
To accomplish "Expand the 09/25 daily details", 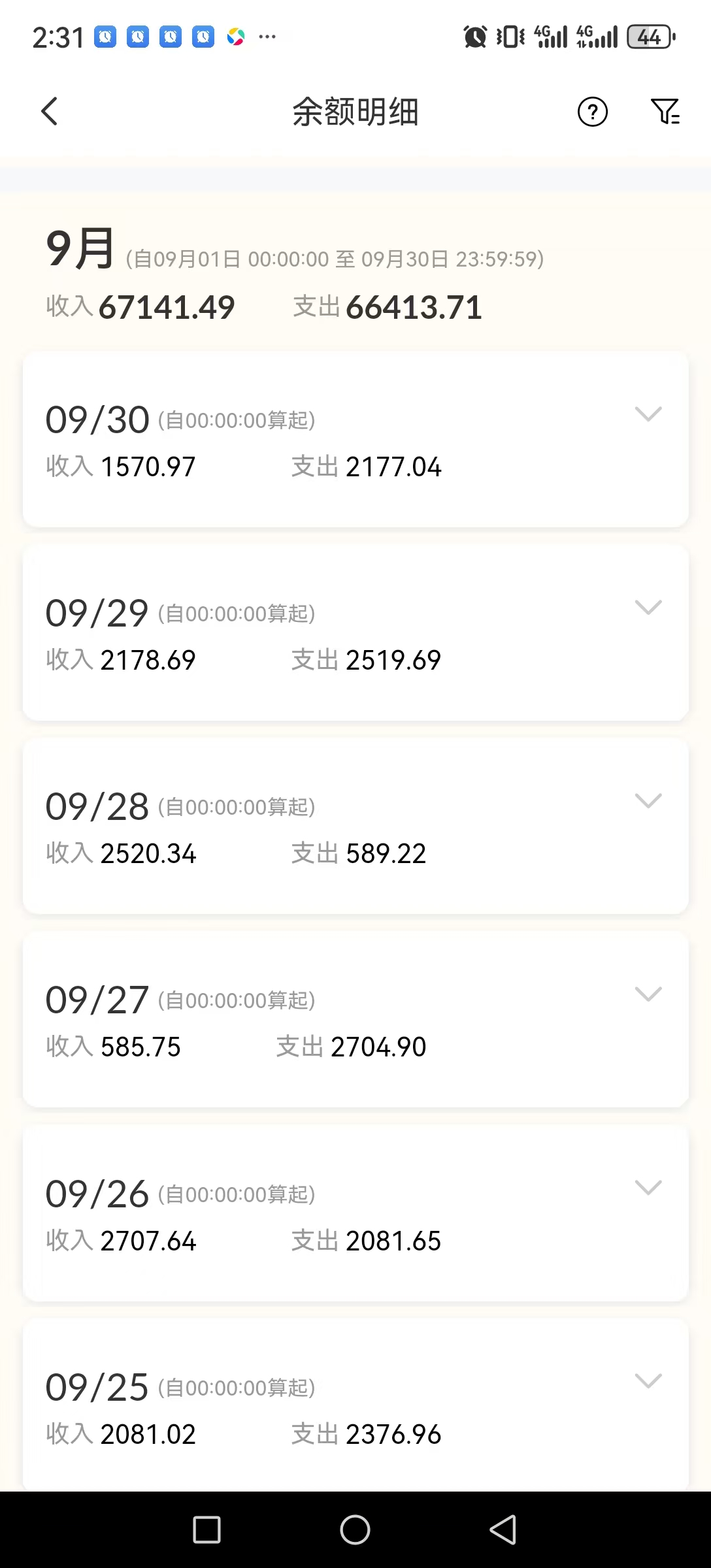I will coord(648,1381).
